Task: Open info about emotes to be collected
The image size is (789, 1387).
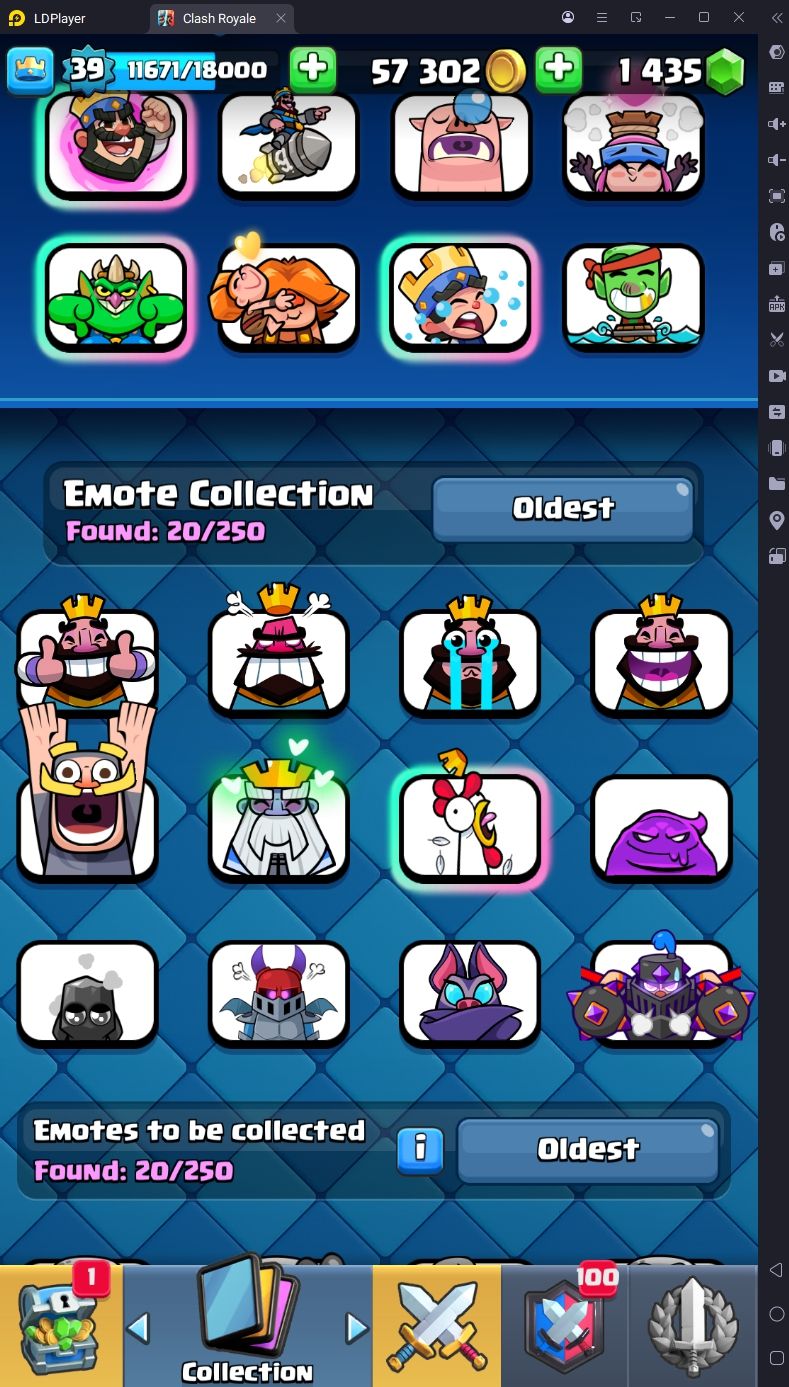Action: 421,1150
